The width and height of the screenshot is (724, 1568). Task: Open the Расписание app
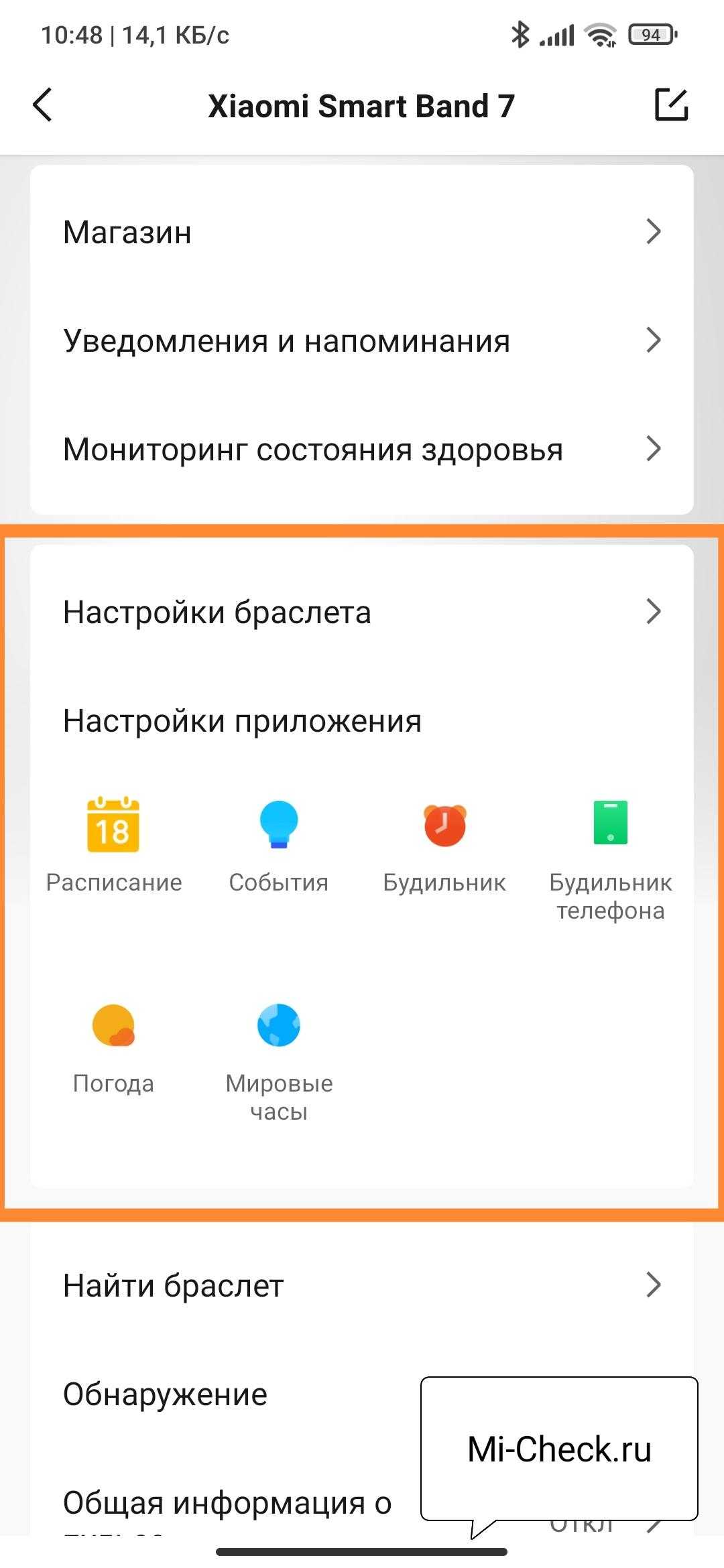(113, 844)
